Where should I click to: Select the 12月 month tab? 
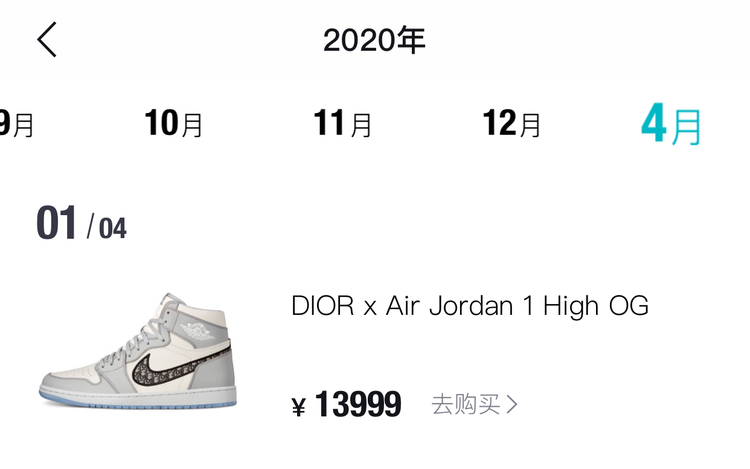click(512, 124)
